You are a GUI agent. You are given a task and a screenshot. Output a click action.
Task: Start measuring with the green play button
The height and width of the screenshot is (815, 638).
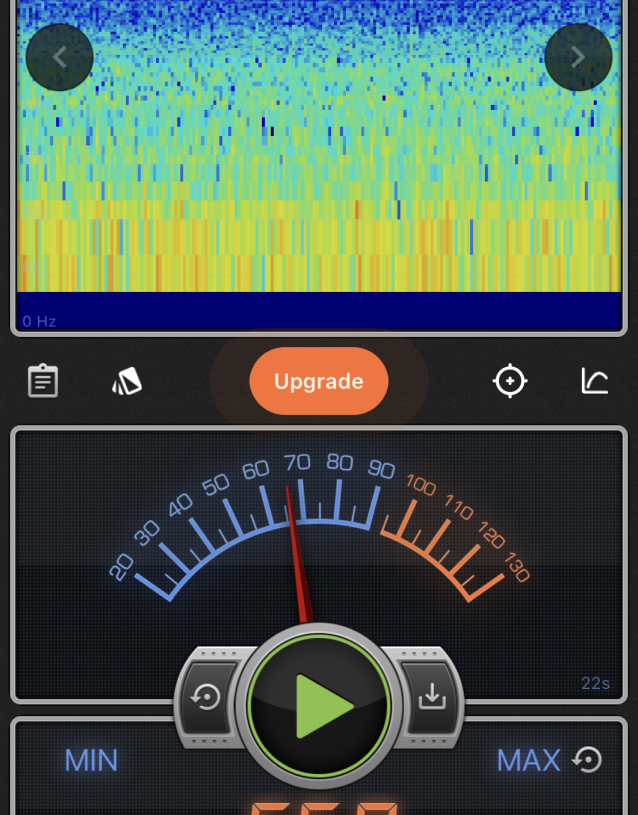tap(319, 705)
